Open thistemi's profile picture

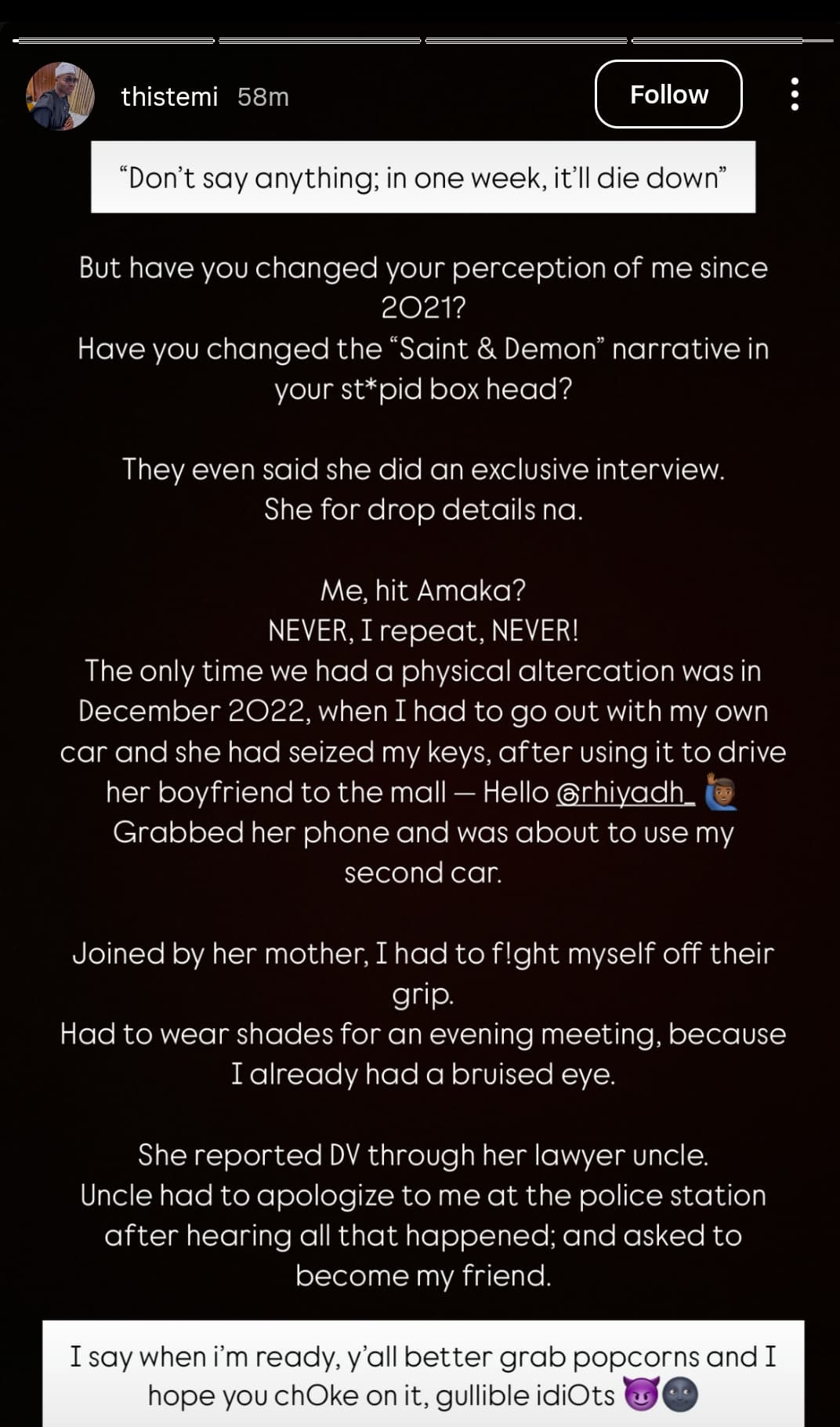click(60, 96)
